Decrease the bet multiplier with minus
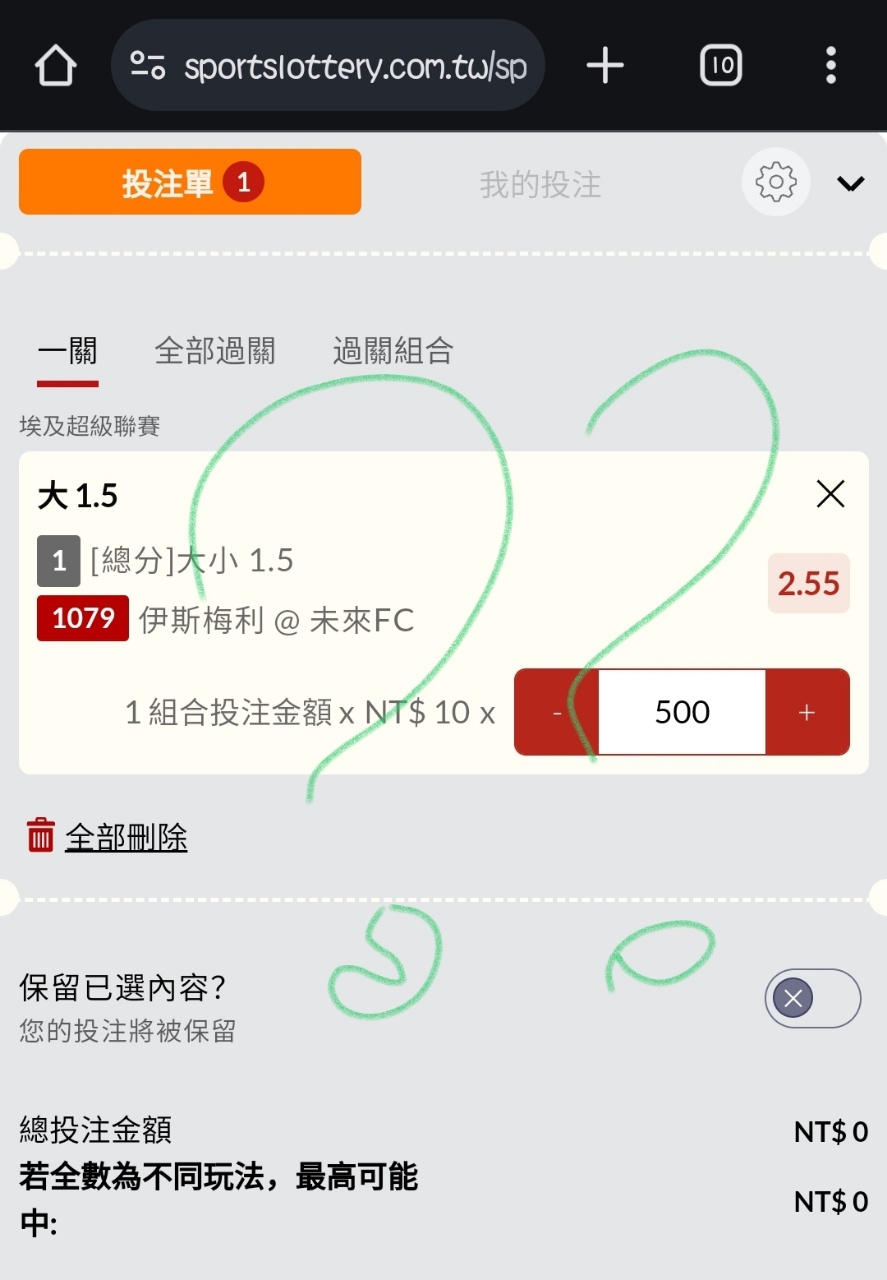 556,712
